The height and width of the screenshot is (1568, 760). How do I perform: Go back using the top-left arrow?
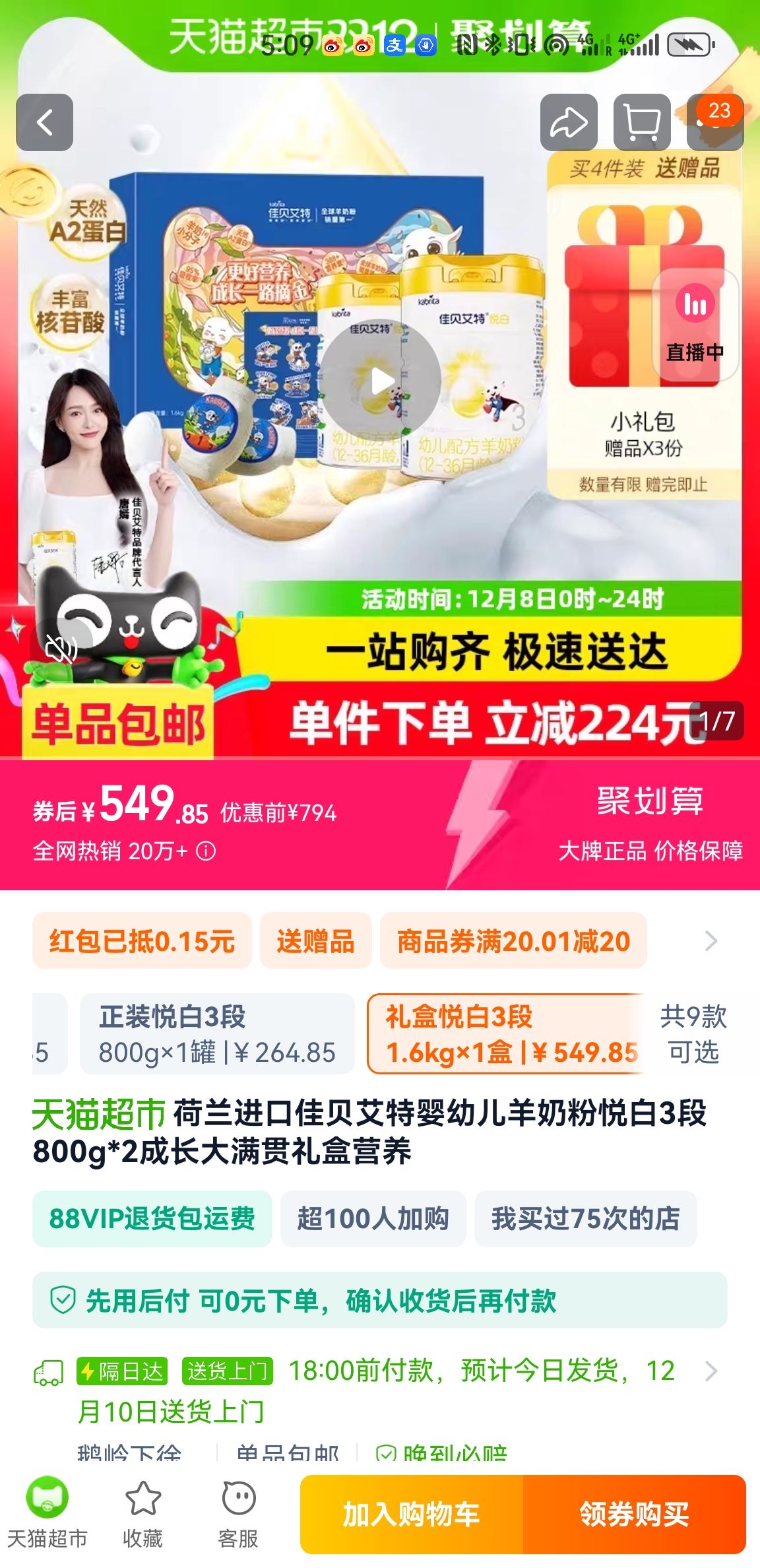[x=44, y=122]
